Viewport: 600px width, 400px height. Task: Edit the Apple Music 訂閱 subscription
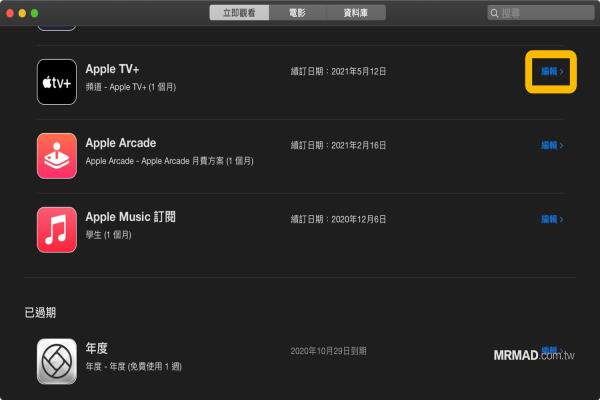click(551, 219)
